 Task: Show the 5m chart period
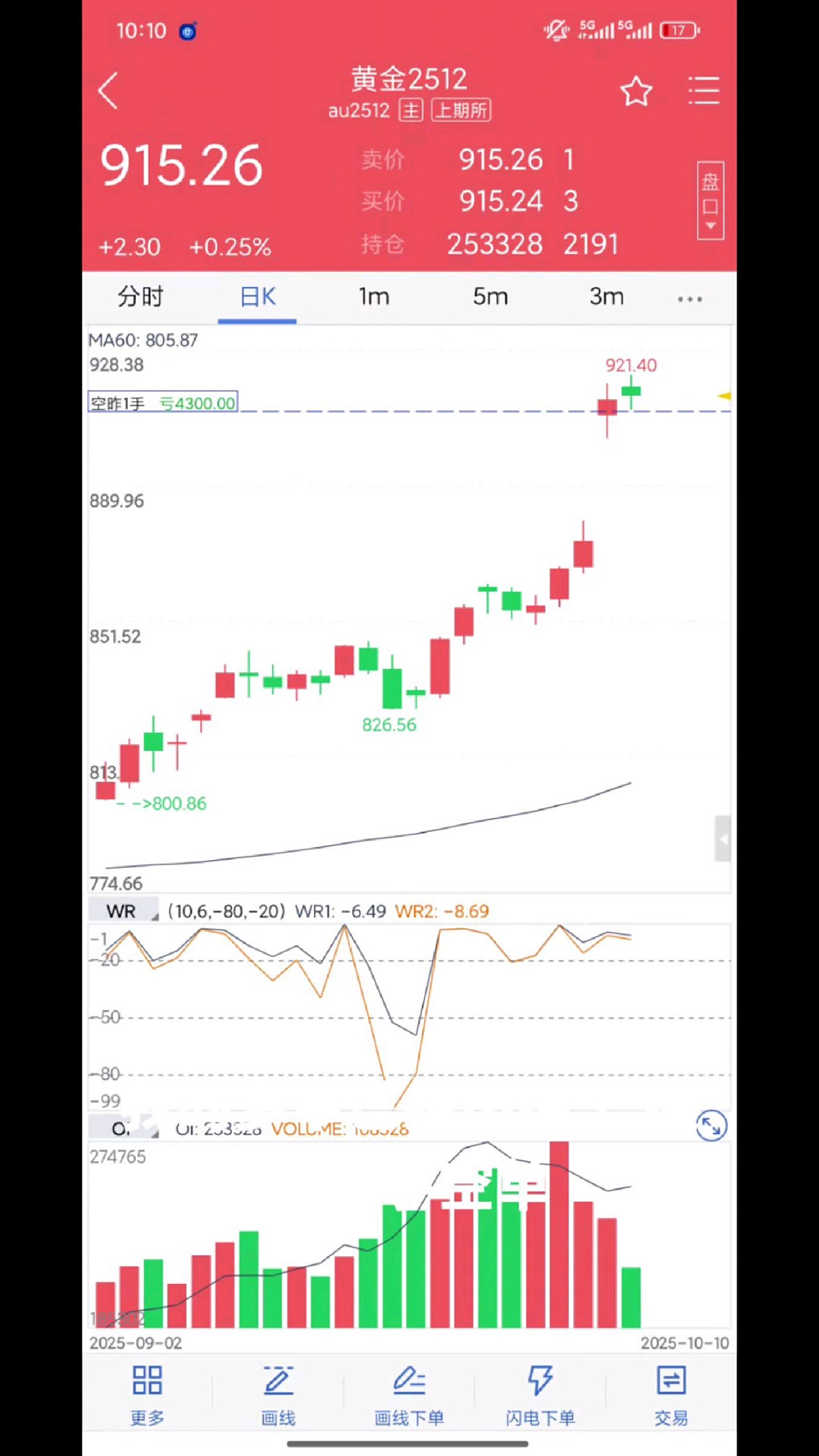click(x=490, y=297)
